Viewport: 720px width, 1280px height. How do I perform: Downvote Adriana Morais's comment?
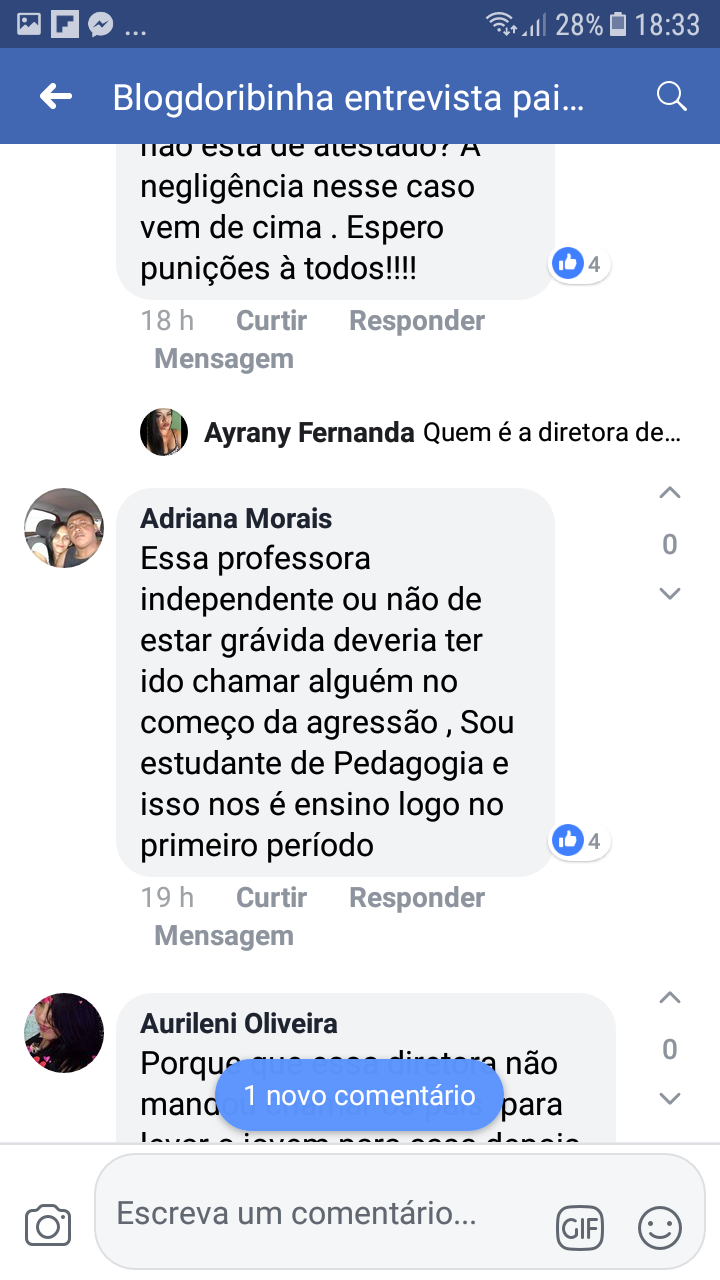pyautogui.click(x=670, y=594)
